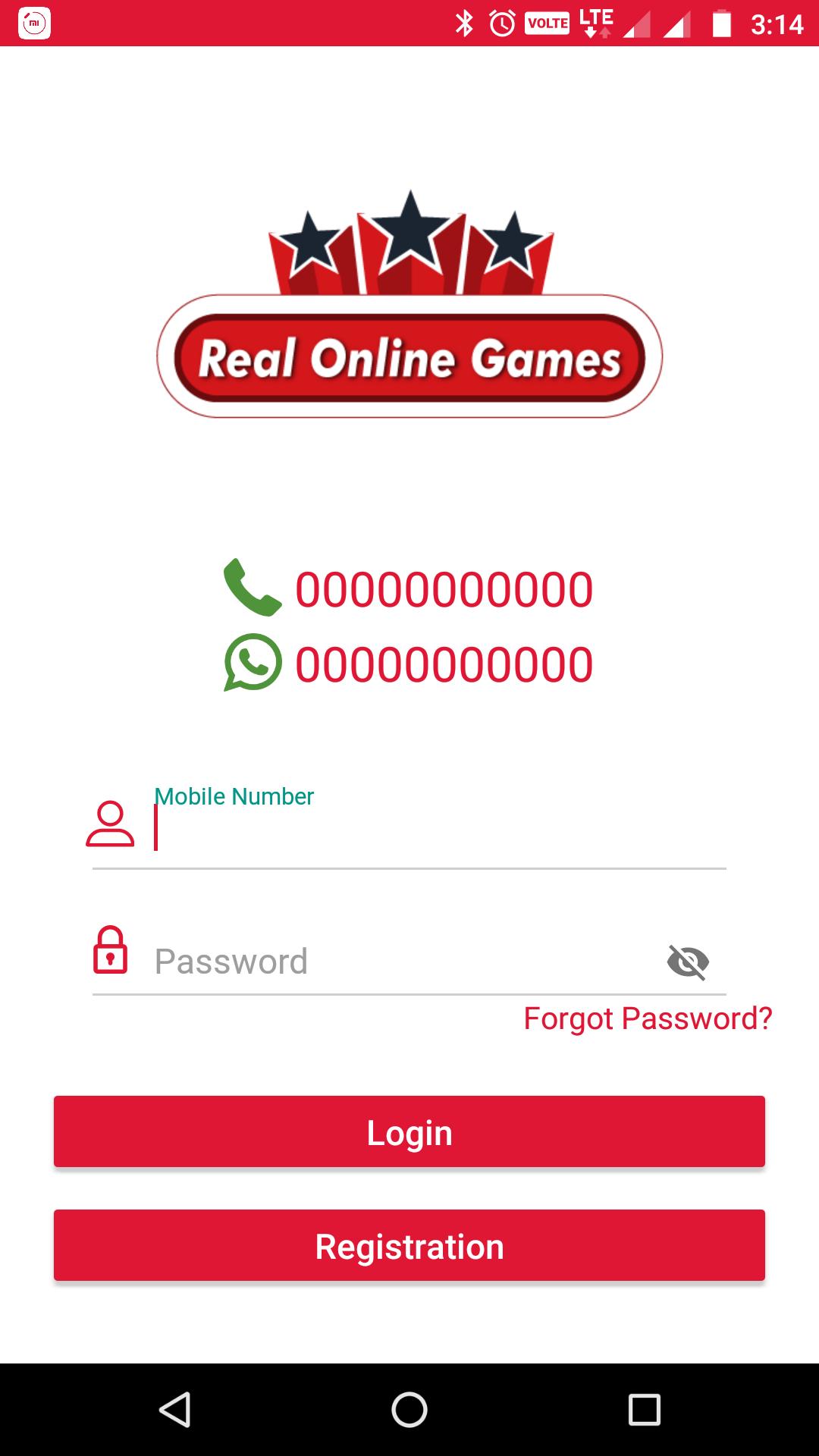Tap the Login button
Image resolution: width=819 pixels, height=1456 pixels.
(409, 1131)
